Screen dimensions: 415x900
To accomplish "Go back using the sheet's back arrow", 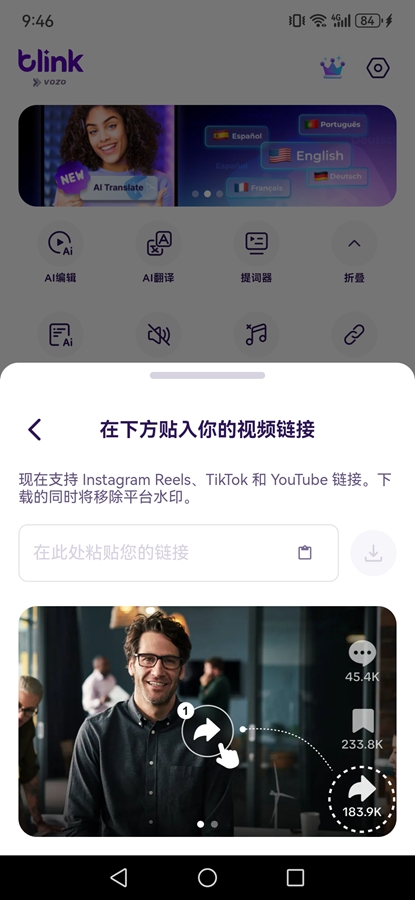I will 35,429.
